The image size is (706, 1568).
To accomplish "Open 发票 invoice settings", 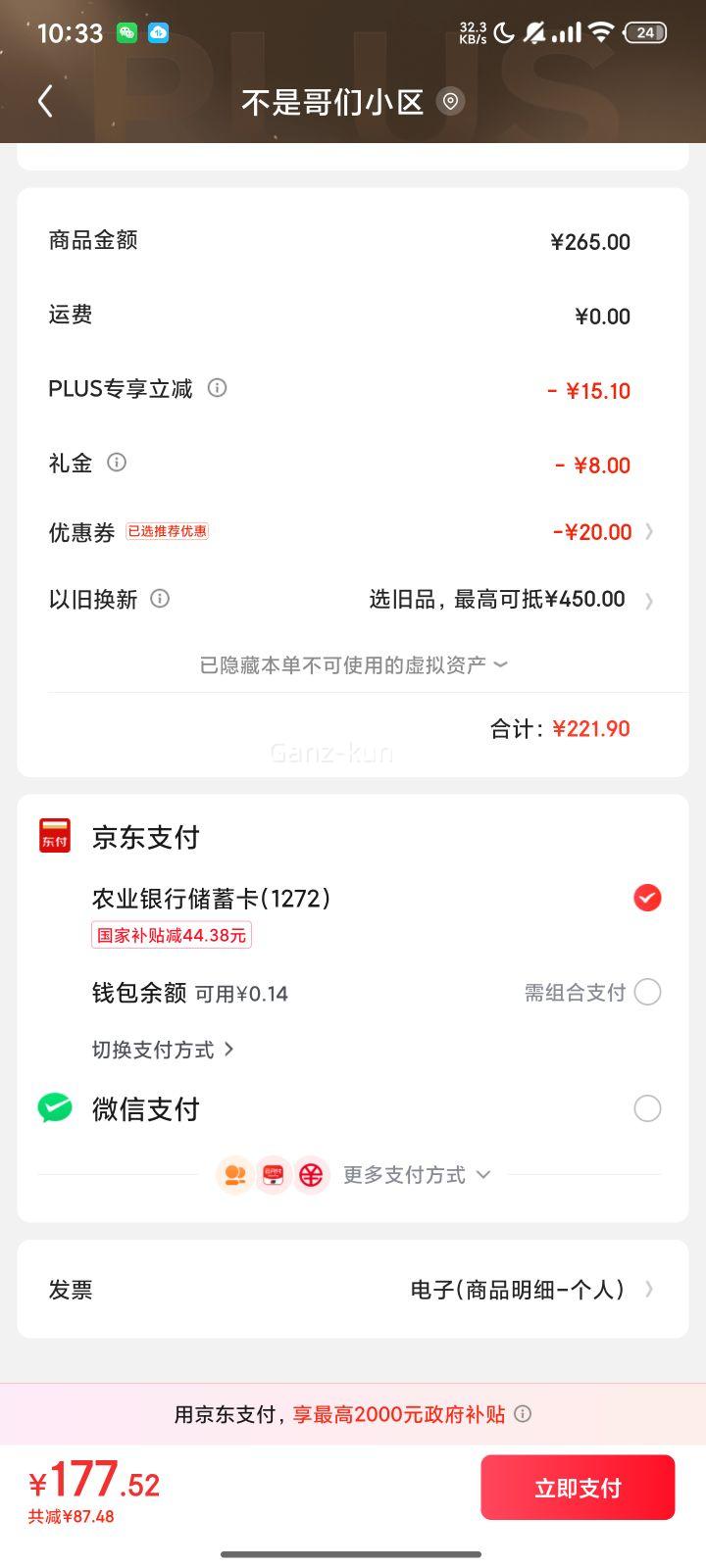I will (353, 1290).
